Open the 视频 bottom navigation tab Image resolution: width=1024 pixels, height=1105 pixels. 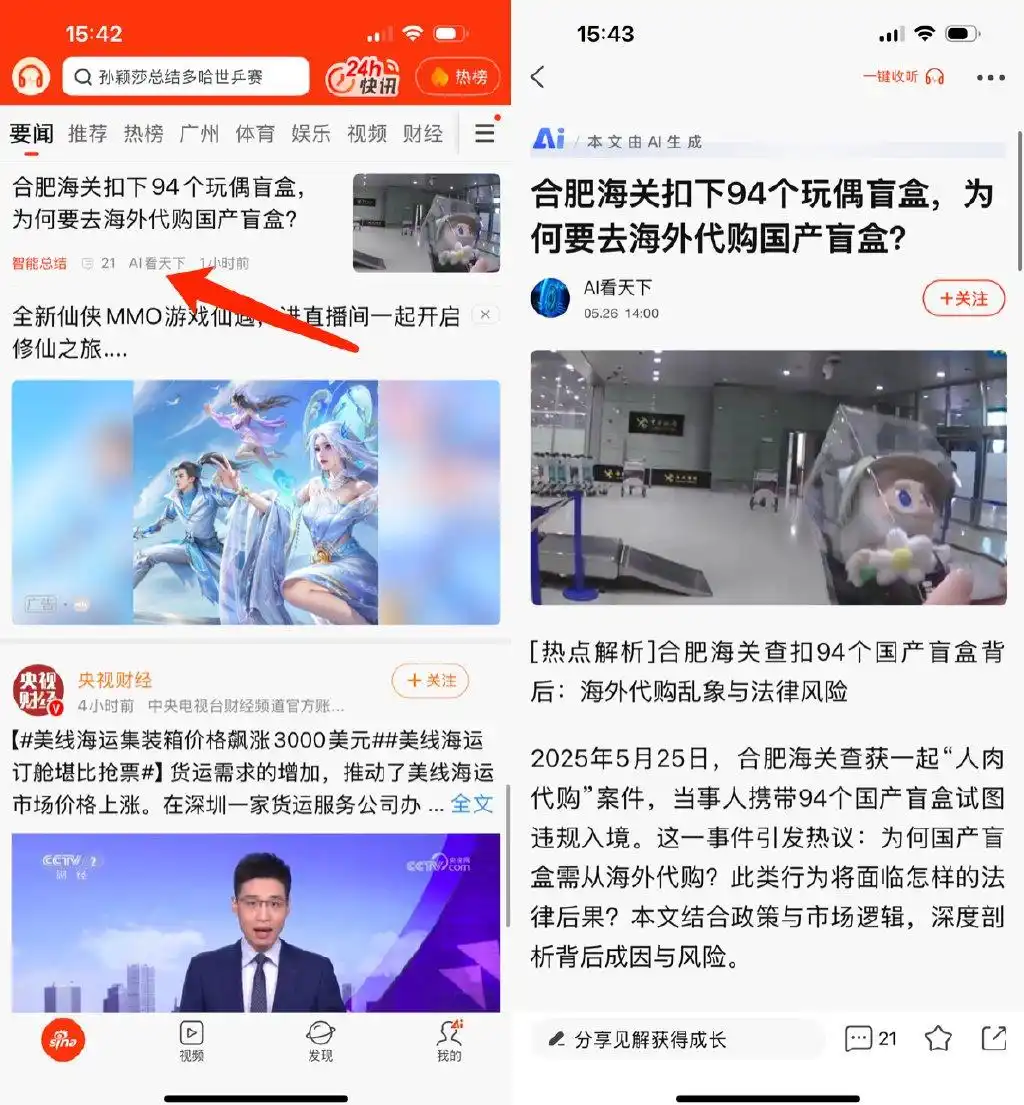[x=191, y=1041]
